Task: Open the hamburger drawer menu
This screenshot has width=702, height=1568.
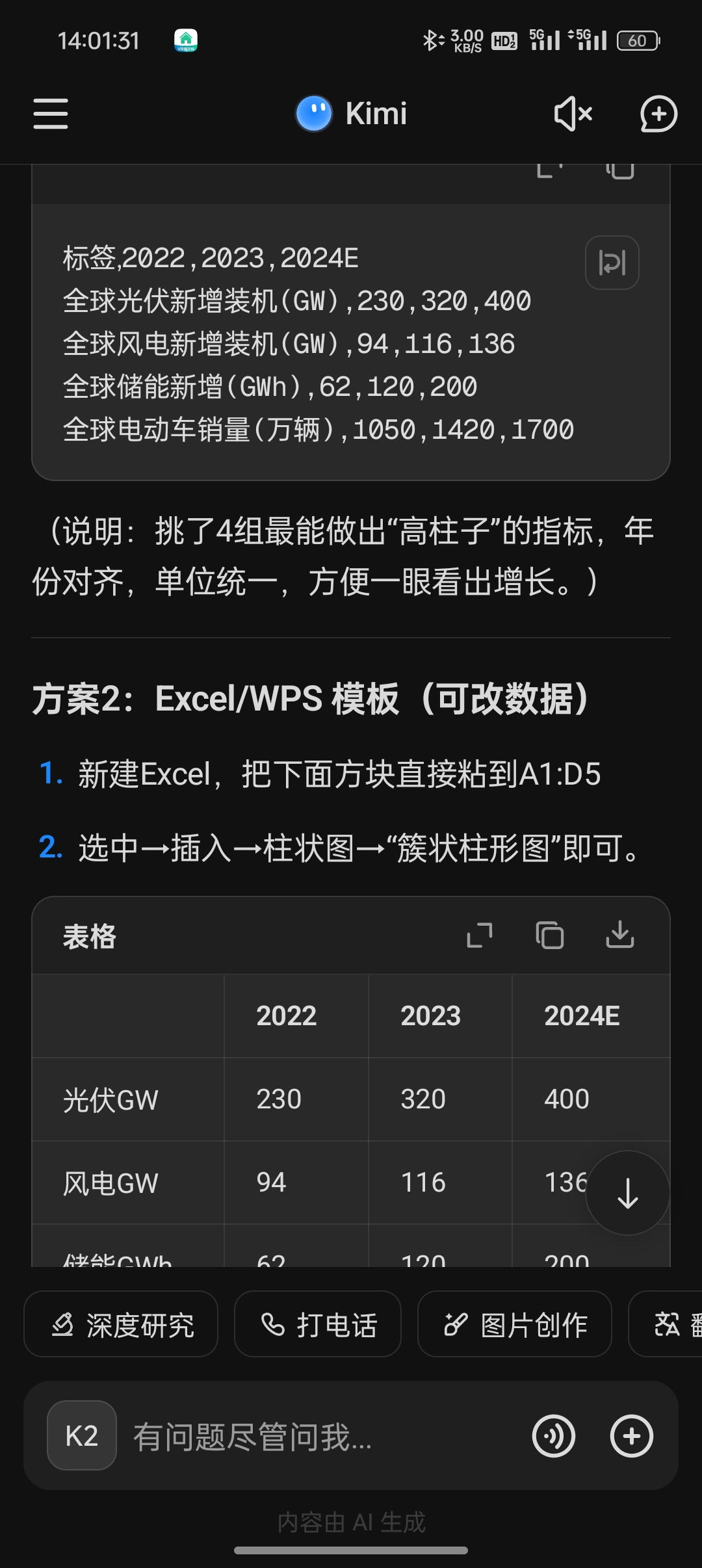Action: [51, 114]
